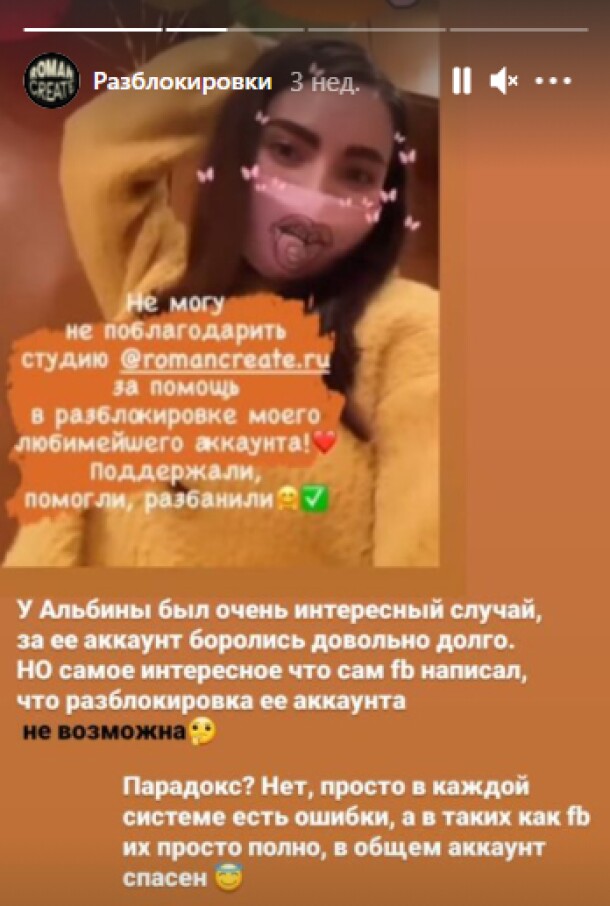Screen dimensions: 610x906
Task: Pause the story playback
Action: pyautogui.click(x=461, y=81)
